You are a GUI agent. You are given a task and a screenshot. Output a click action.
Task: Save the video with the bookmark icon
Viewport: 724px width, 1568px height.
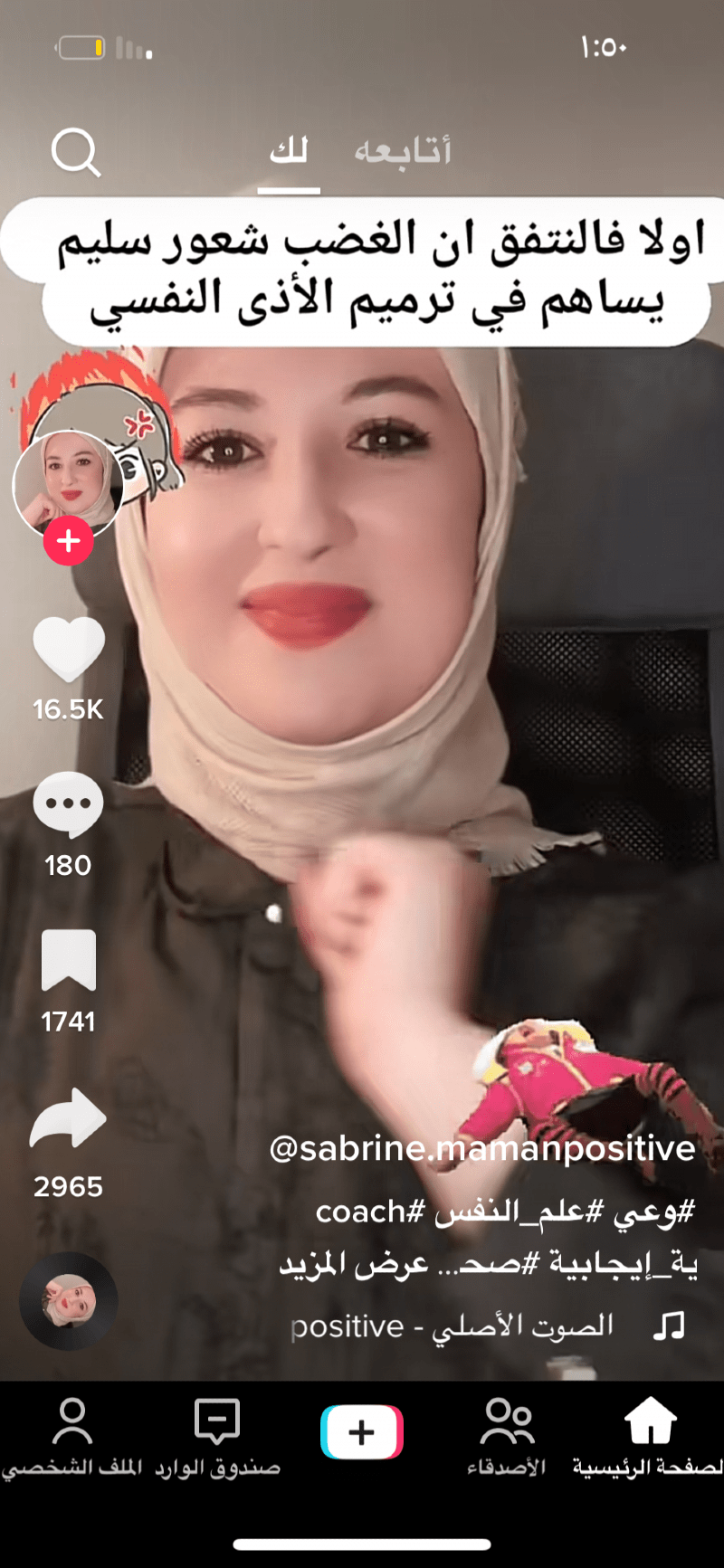coord(68,960)
